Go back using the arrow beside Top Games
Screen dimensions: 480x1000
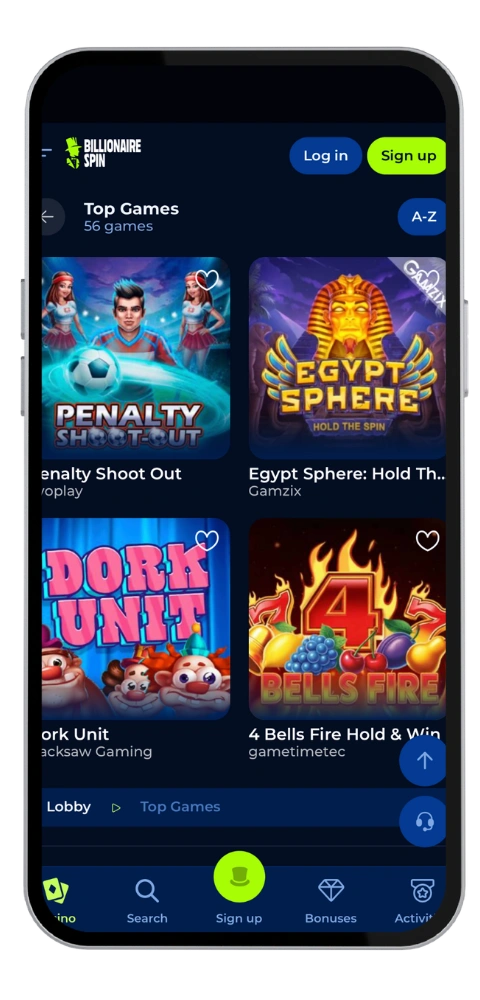click(49, 217)
